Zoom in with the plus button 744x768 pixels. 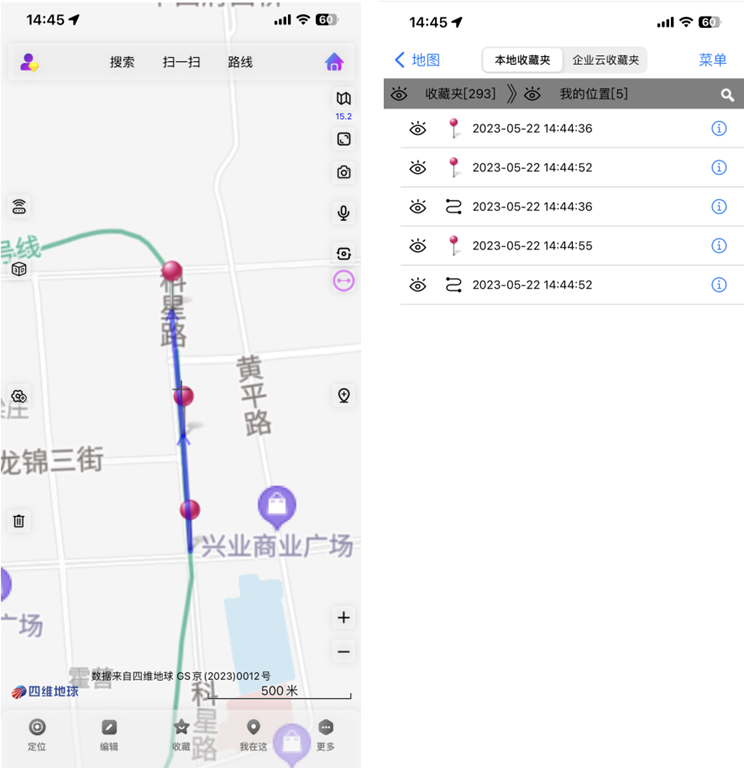[x=344, y=618]
